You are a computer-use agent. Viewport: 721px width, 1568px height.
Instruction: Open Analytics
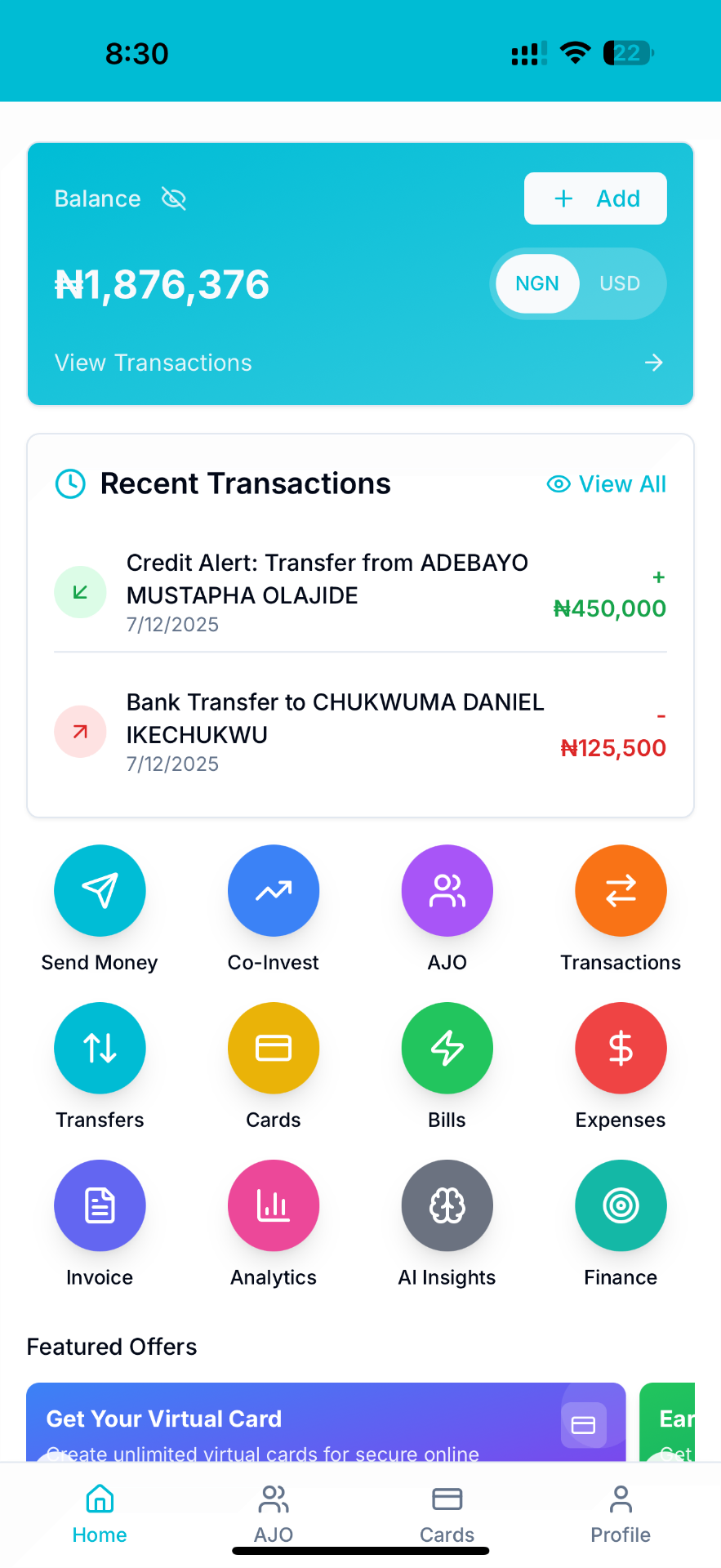pyautogui.click(x=274, y=1206)
